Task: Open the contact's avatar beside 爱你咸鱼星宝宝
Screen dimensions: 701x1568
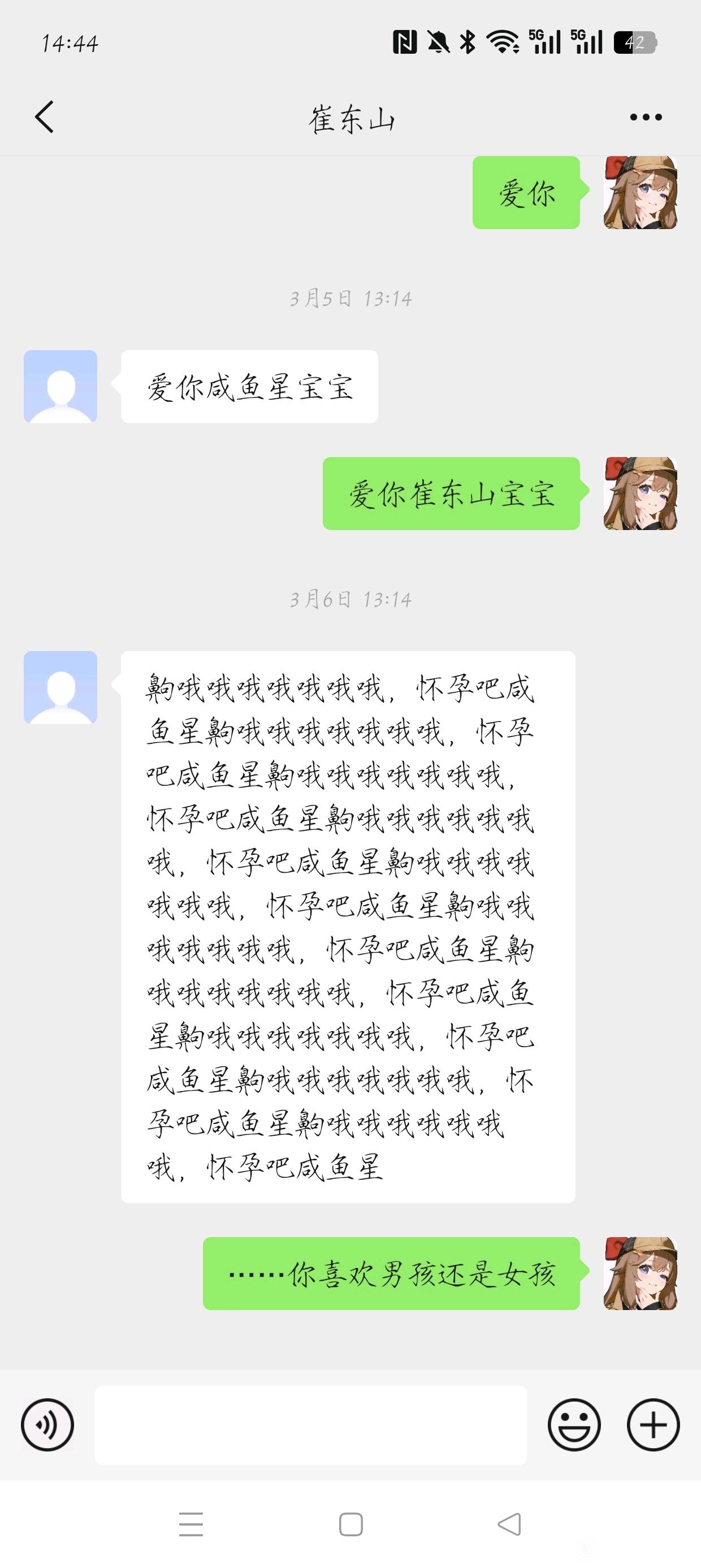Action: tap(60, 386)
